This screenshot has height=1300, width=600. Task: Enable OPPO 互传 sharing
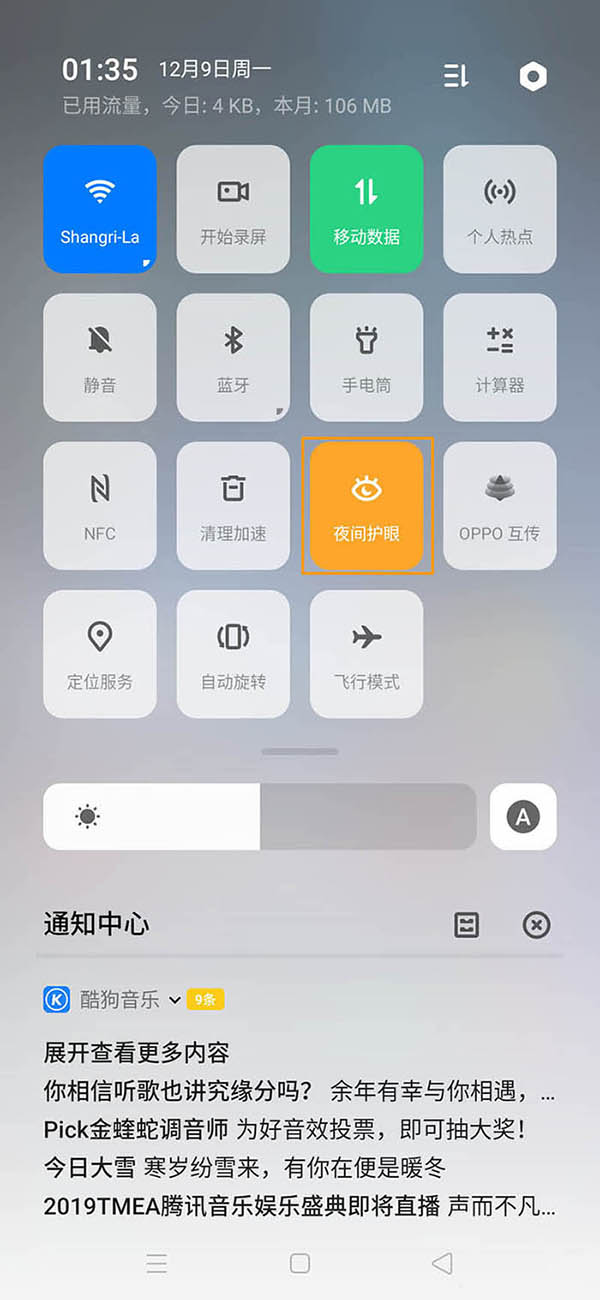click(499, 505)
